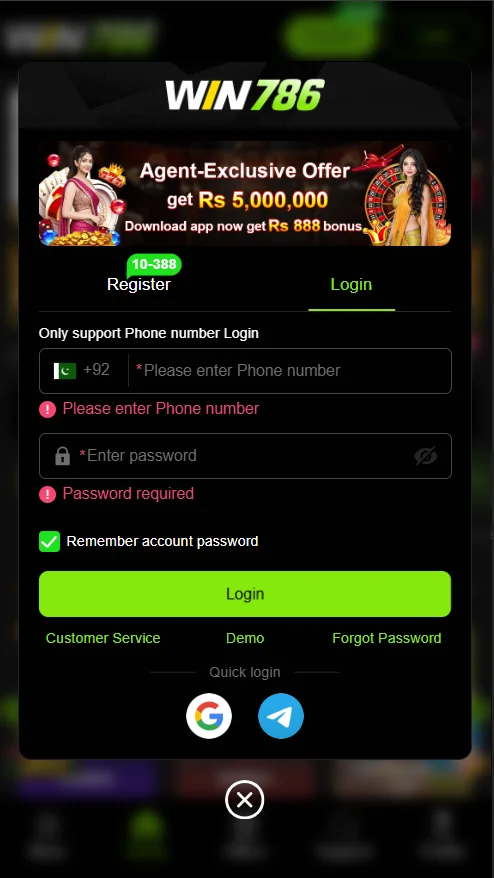494x878 pixels.
Task: Tap the Enter password field
Action: (245, 456)
